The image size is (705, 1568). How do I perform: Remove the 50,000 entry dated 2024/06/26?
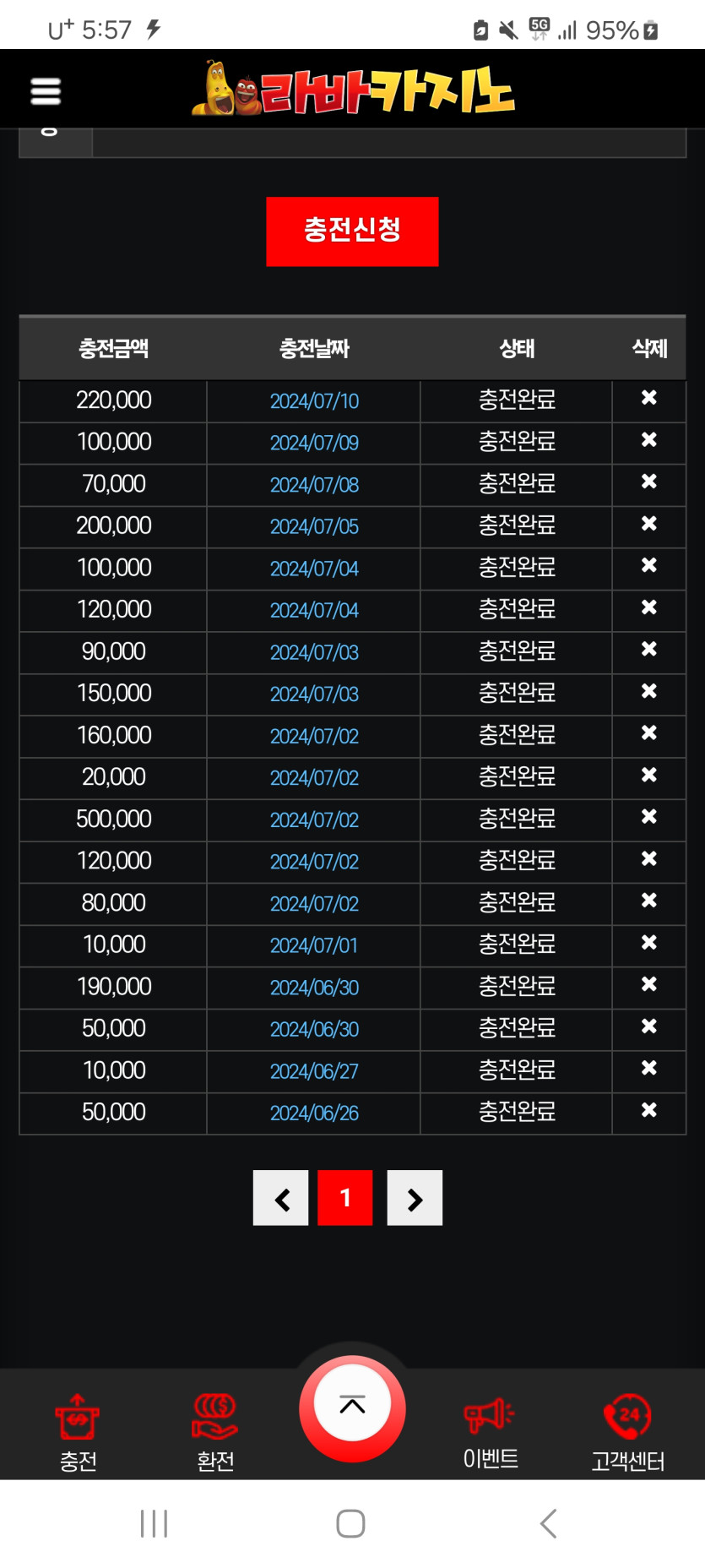(x=648, y=1110)
